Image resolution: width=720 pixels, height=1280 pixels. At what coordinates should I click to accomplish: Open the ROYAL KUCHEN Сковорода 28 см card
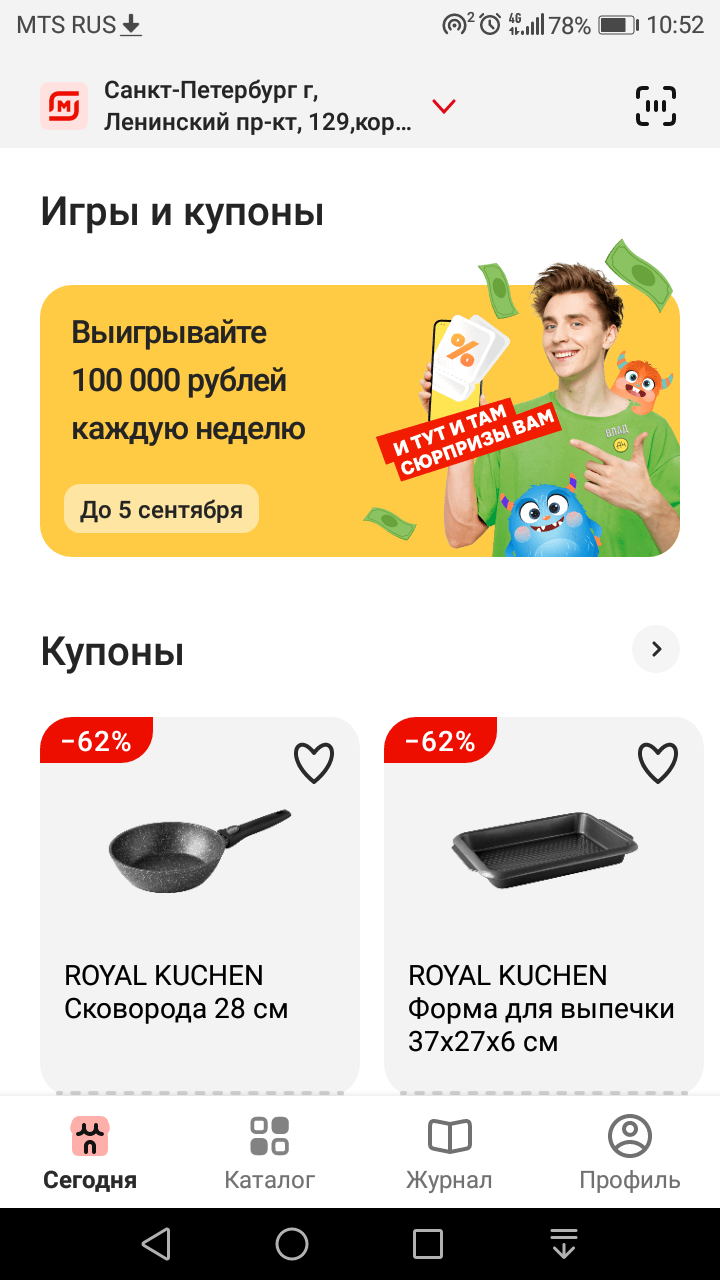[x=200, y=905]
